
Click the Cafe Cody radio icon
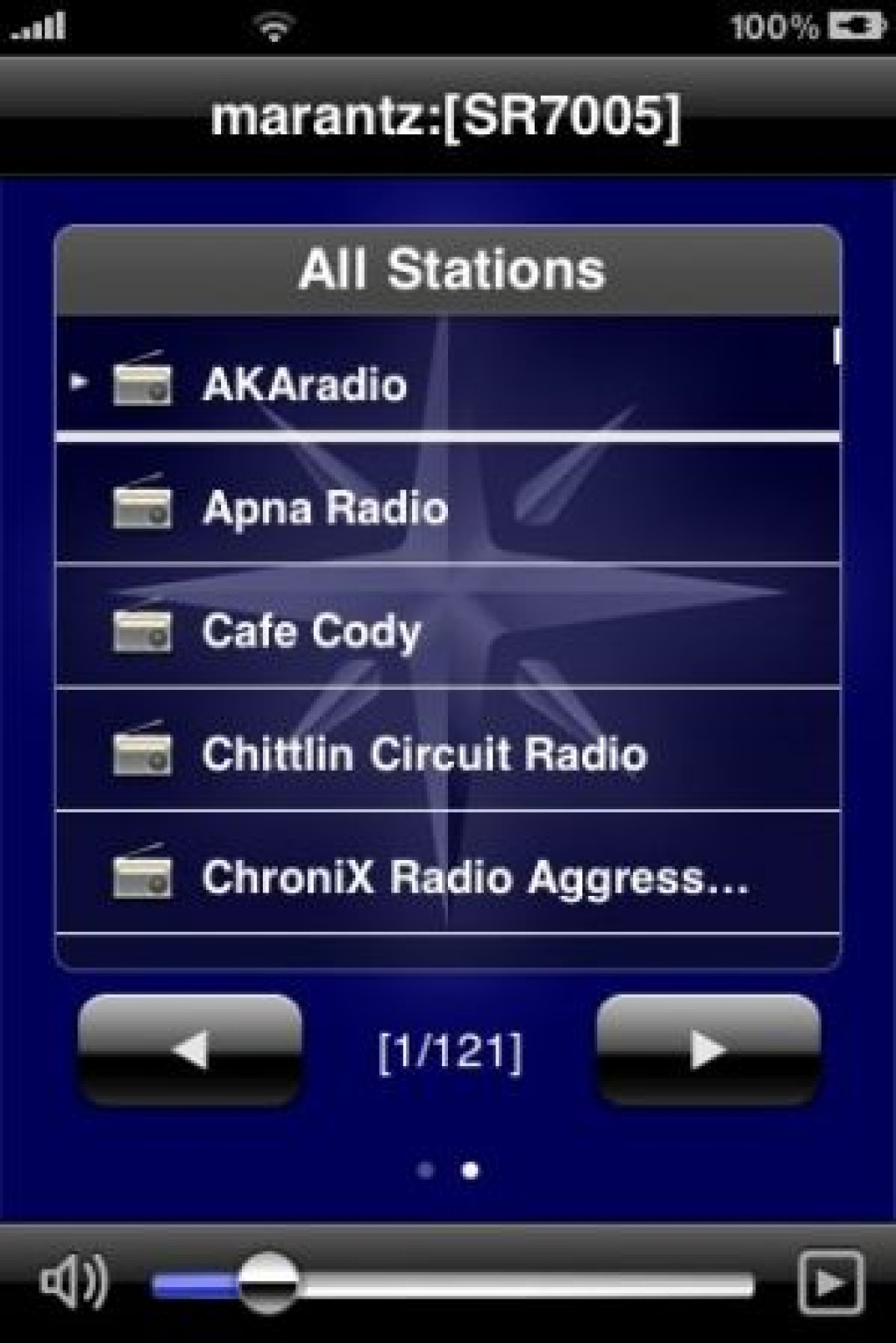click(x=143, y=632)
